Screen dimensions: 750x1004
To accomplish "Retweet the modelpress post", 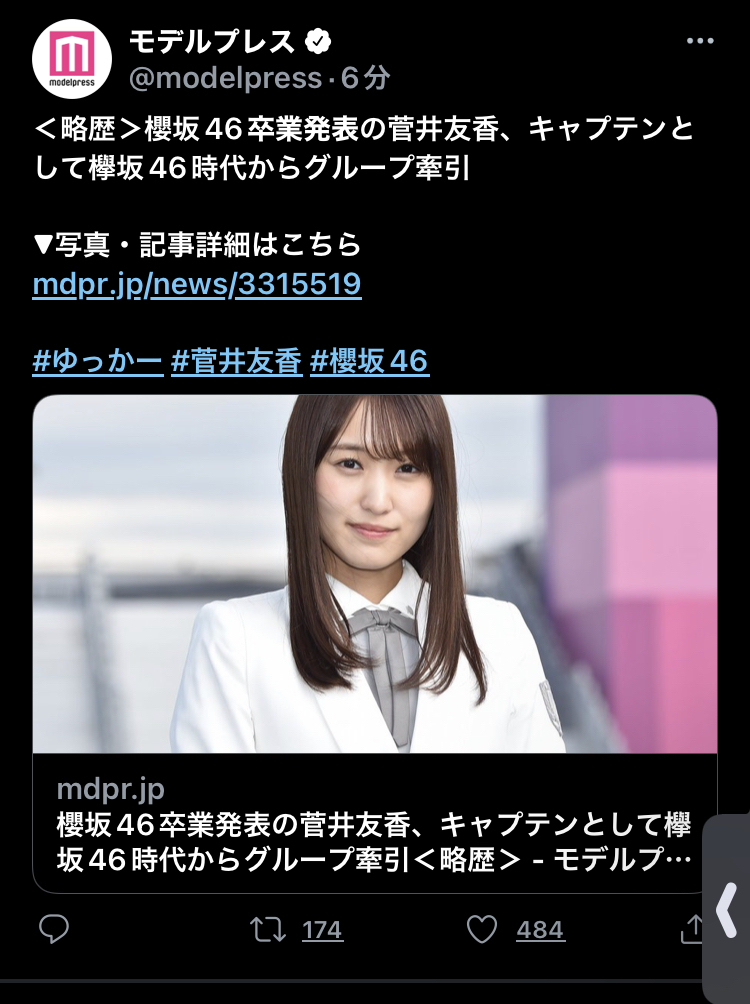I will [267, 930].
